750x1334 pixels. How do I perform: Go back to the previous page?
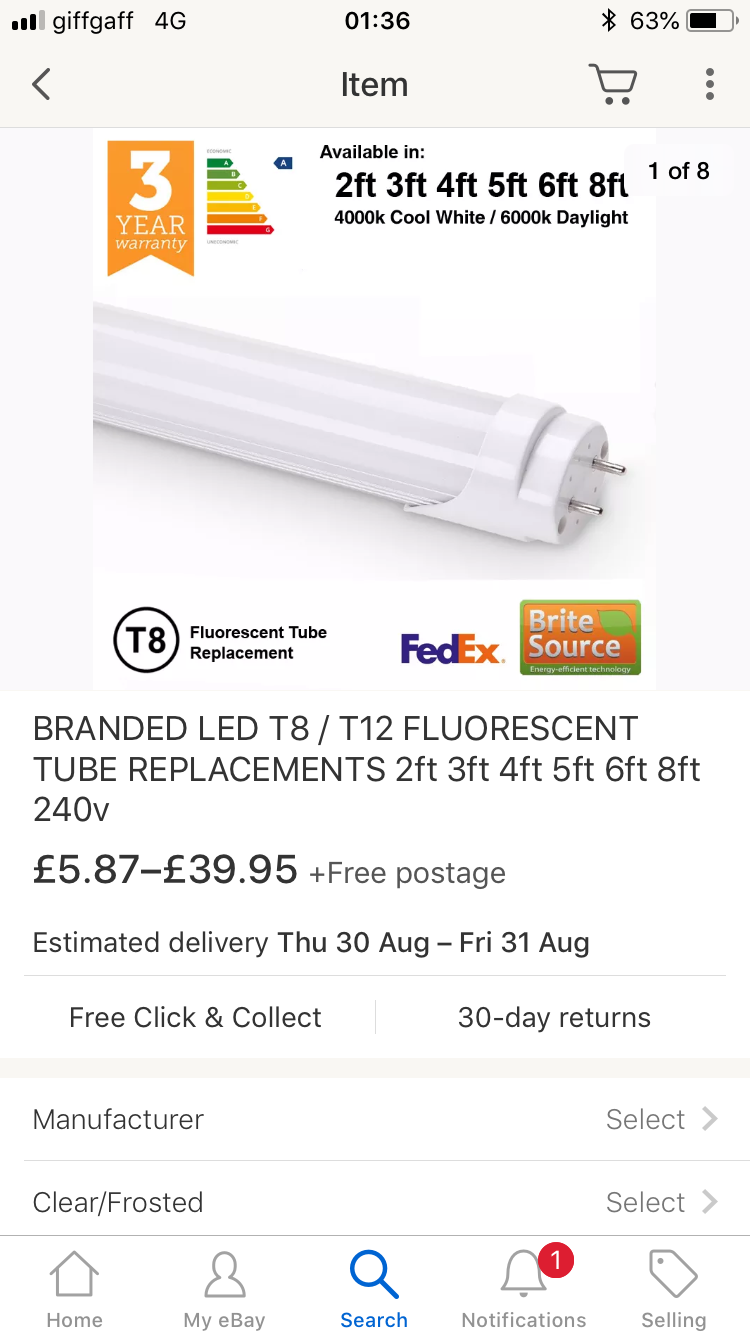[41, 84]
